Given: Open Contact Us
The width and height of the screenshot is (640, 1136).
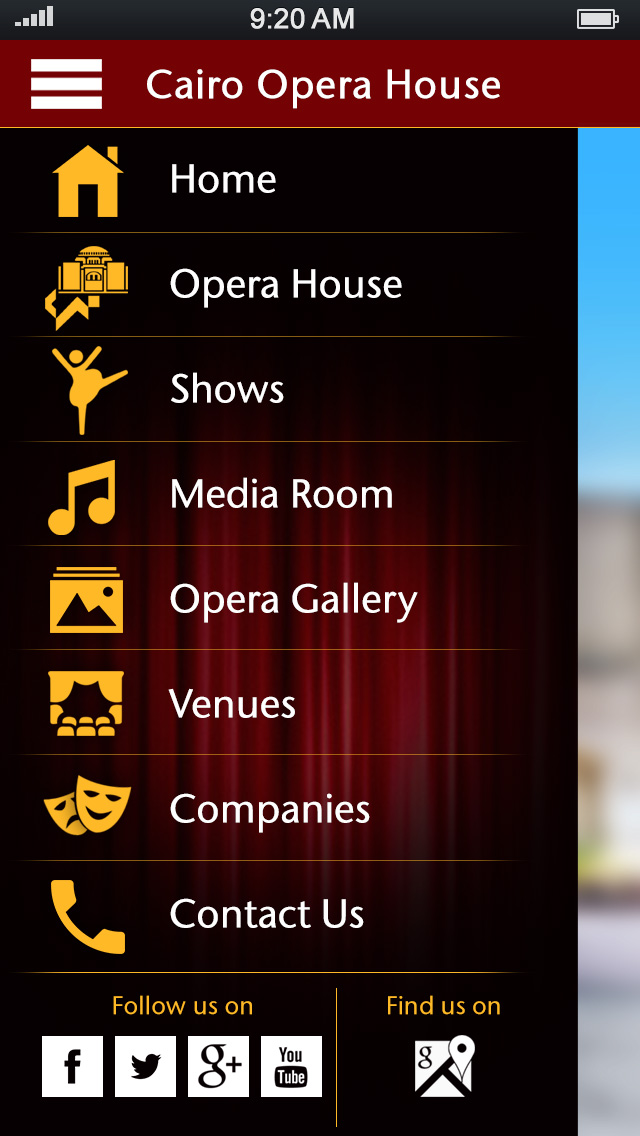Looking at the screenshot, I should coord(266,914).
